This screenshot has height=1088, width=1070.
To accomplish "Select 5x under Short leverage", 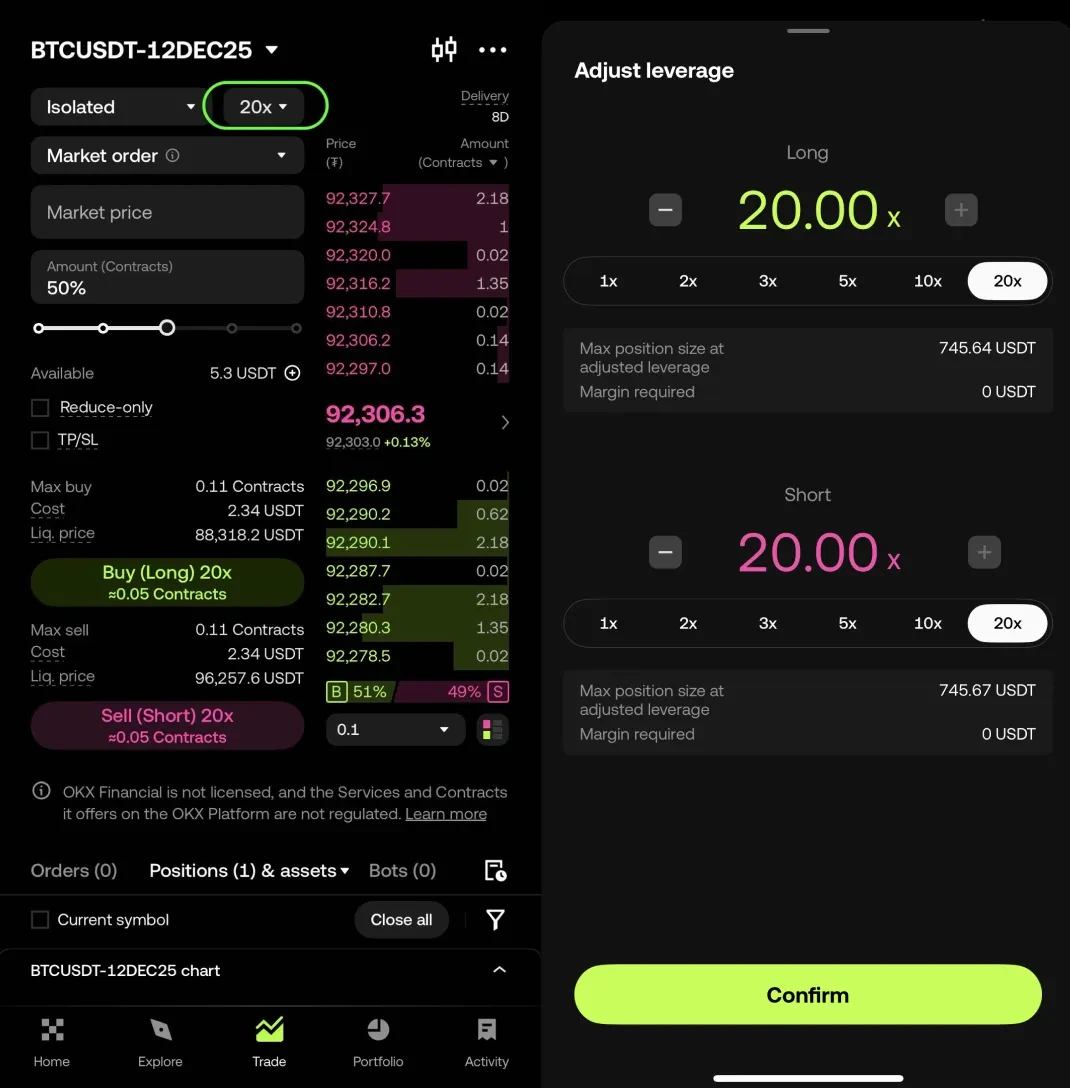I will [x=847, y=623].
